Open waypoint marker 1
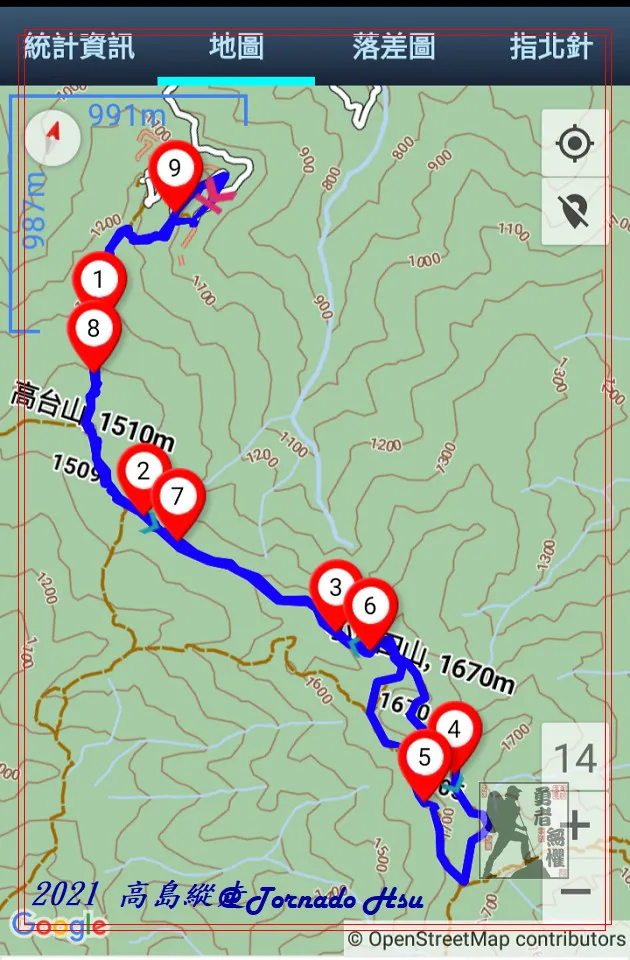This screenshot has width=630, height=960. (x=98, y=280)
